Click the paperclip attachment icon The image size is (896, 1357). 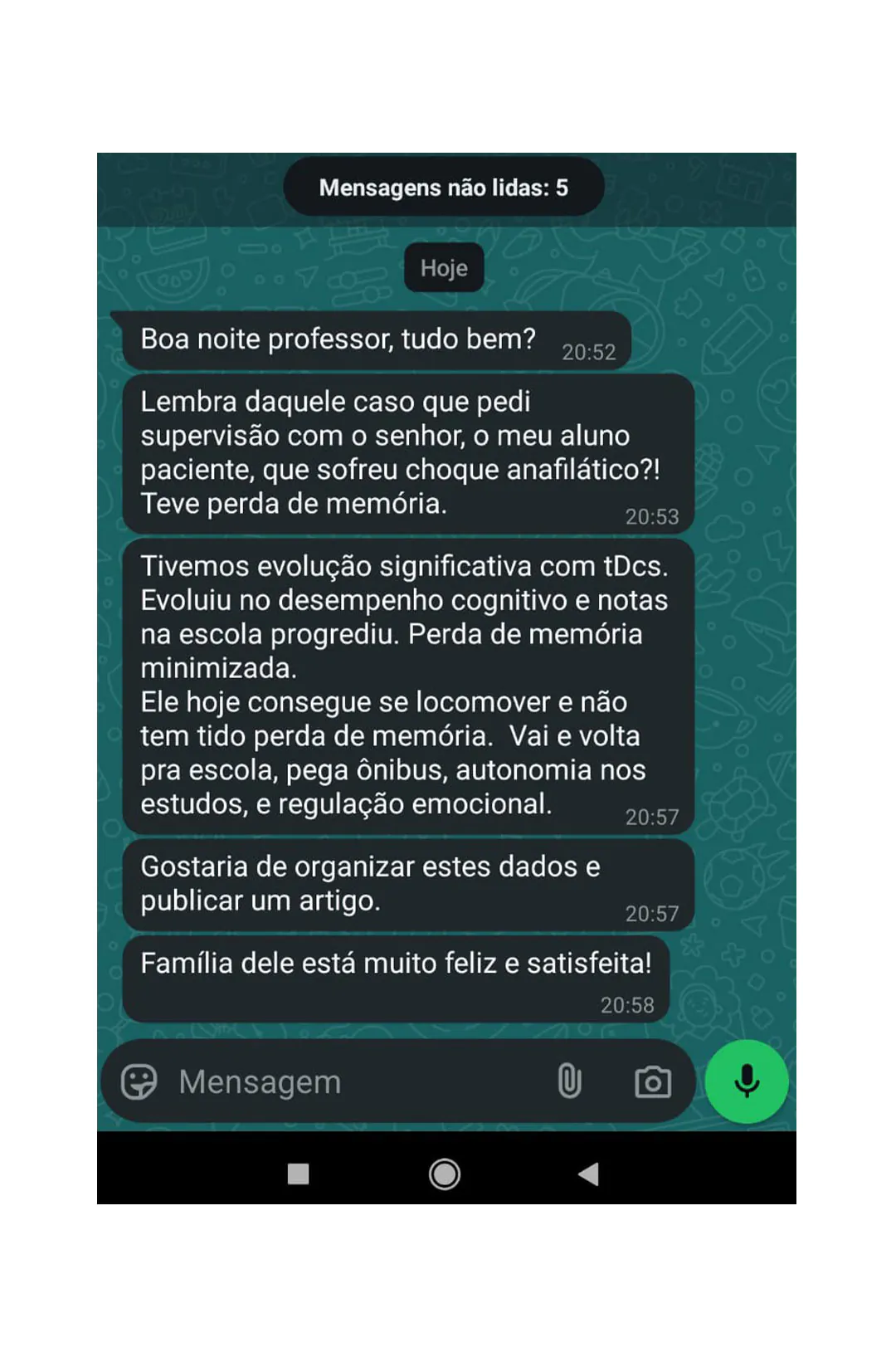point(569,1081)
